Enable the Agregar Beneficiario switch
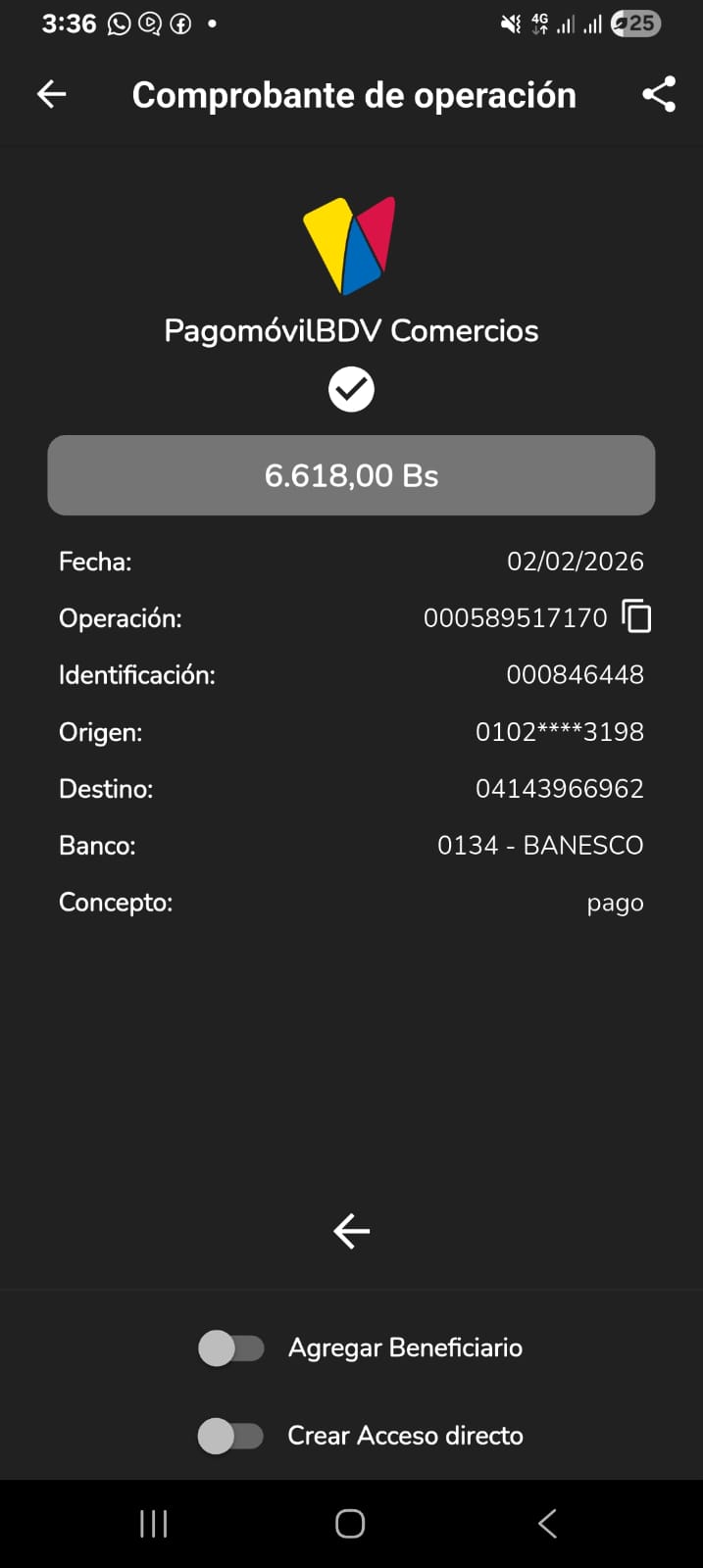The width and height of the screenshot is (703, 1568). pyautogui.click(x=231, y=1347)
